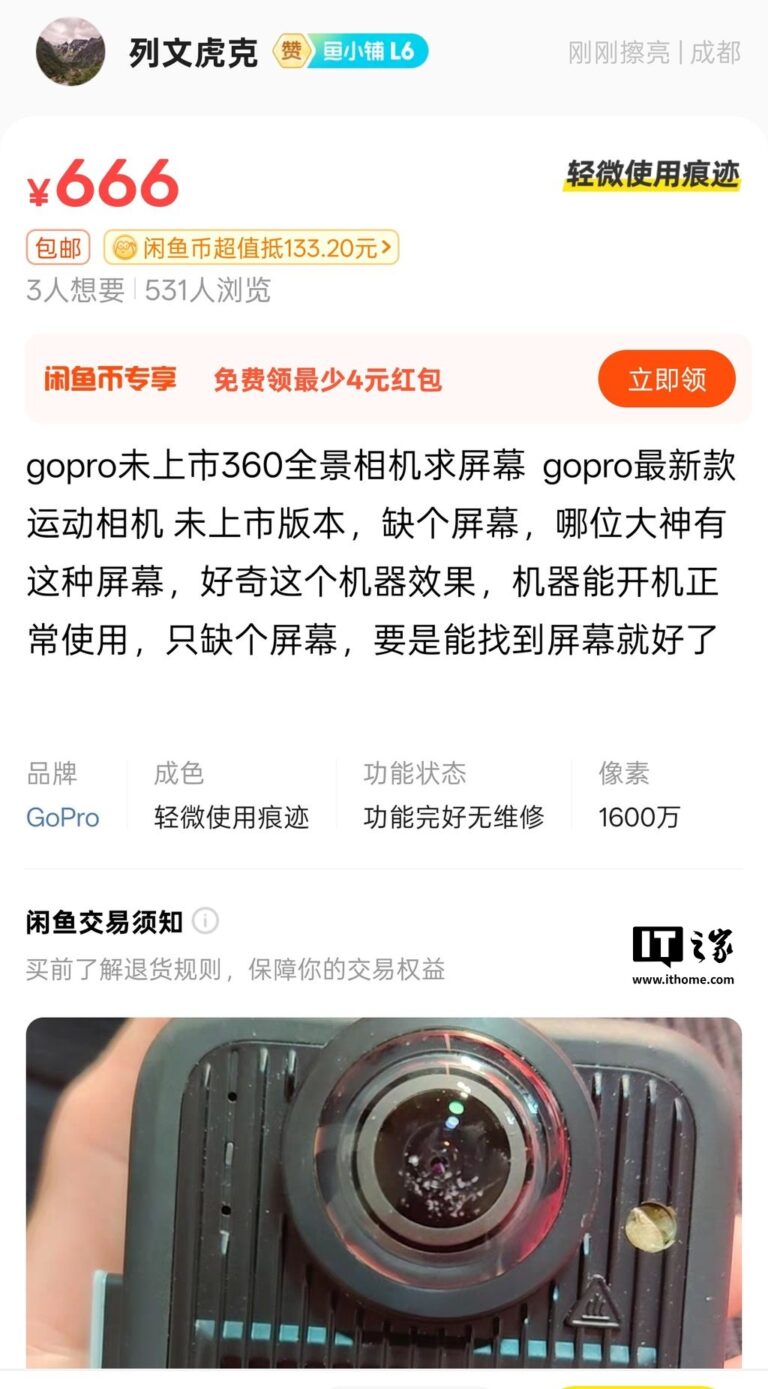Claim the red packet with 立即领
768x1389 pixels.
pos(666,379)
